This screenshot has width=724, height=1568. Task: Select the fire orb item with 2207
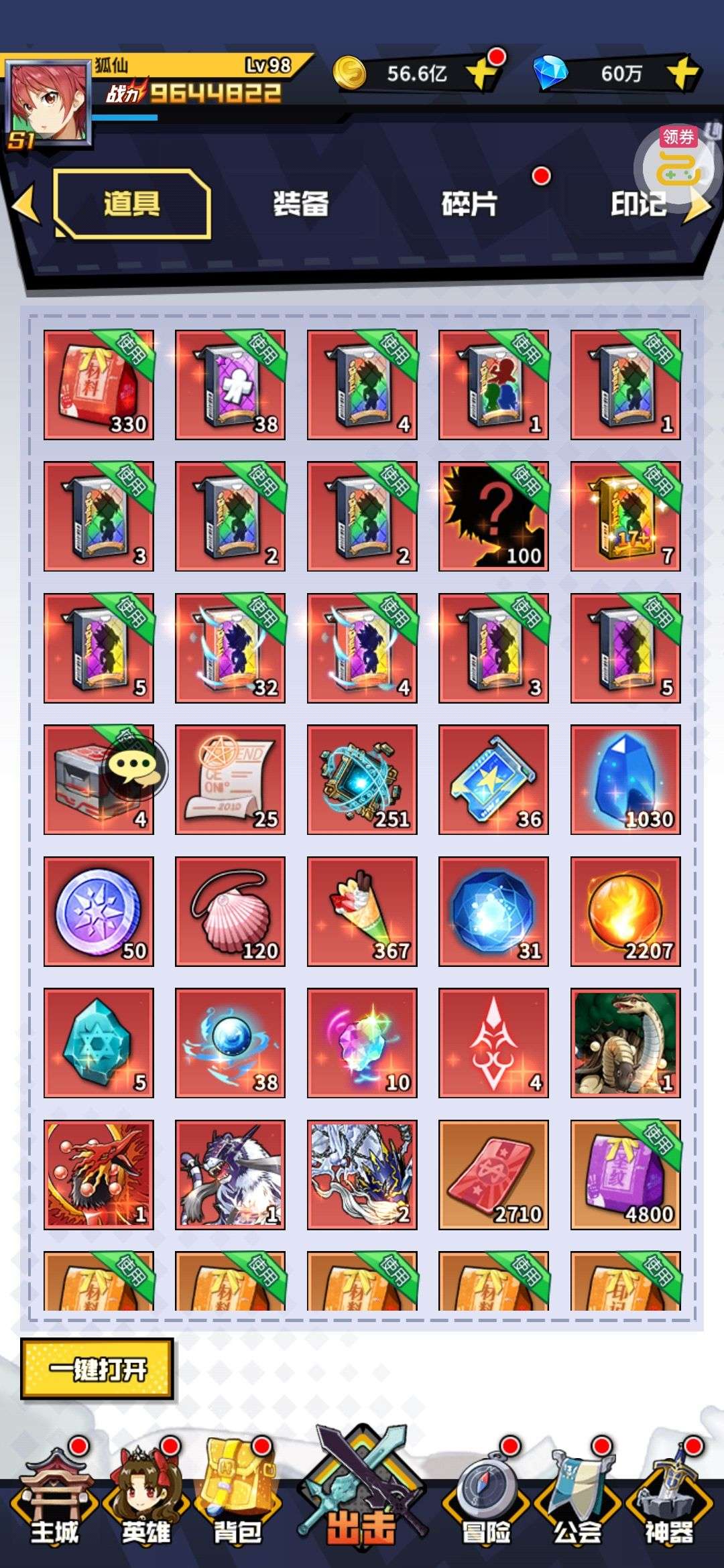[x=625, y=911]
